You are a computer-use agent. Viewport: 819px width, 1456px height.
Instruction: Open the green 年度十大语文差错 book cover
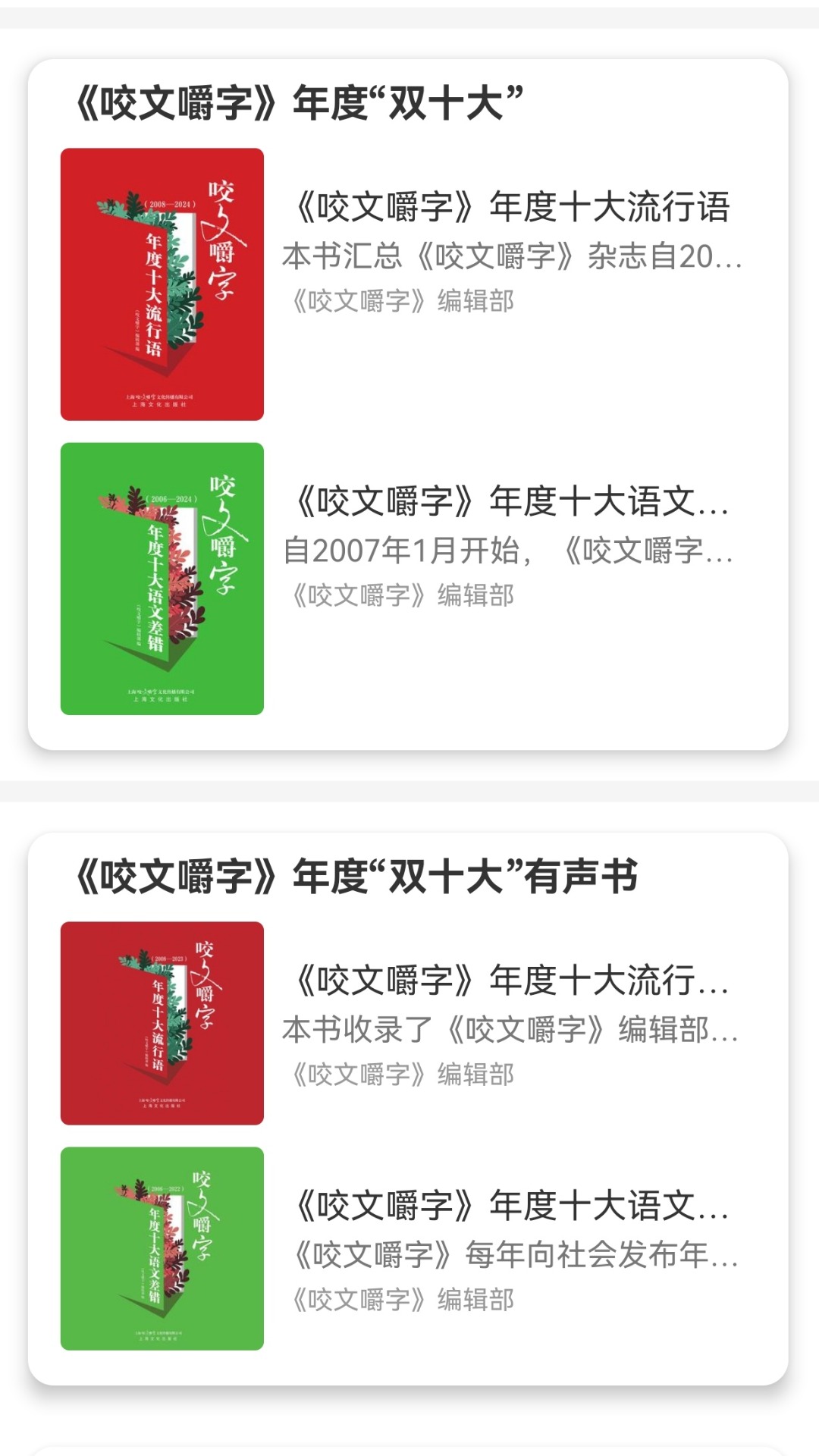tap(162, 579)
